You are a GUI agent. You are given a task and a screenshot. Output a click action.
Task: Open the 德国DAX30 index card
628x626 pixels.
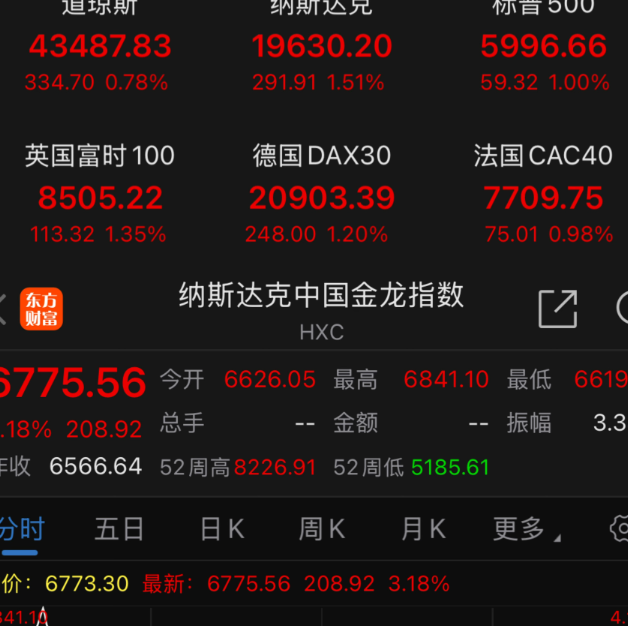(321, 195)
